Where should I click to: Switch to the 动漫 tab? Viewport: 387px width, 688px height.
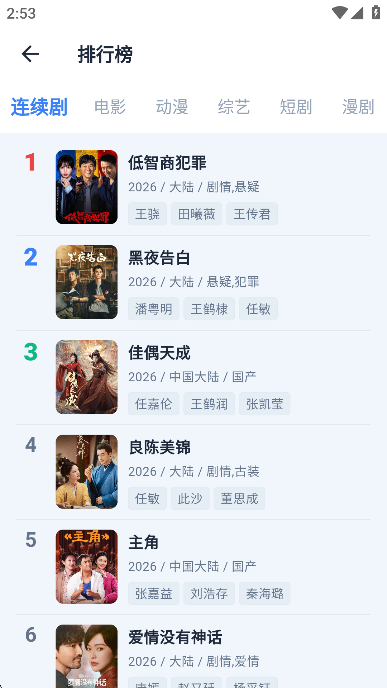pos(172,107)
